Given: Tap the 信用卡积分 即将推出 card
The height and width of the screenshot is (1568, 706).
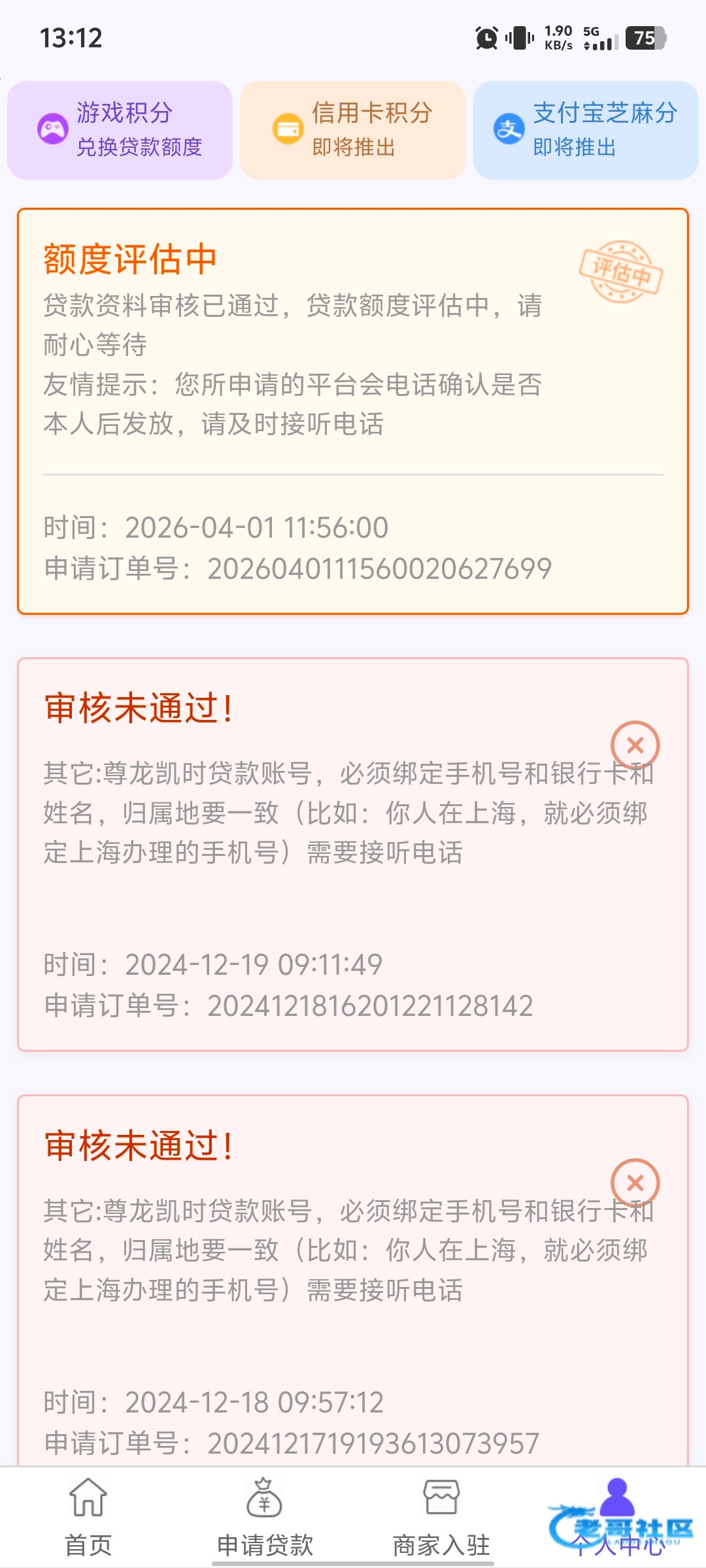Looking at the screenshot, I should (352, 130).
